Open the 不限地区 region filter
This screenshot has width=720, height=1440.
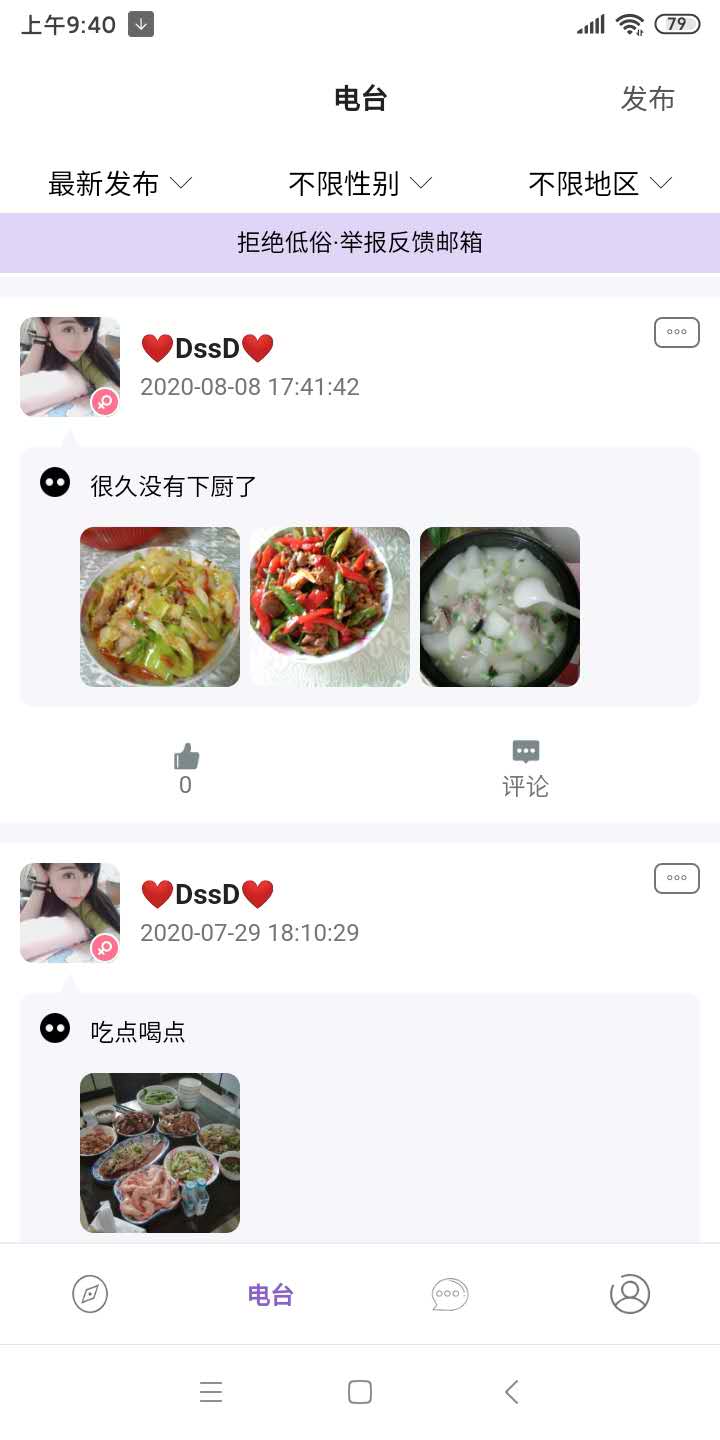[600, 184]
